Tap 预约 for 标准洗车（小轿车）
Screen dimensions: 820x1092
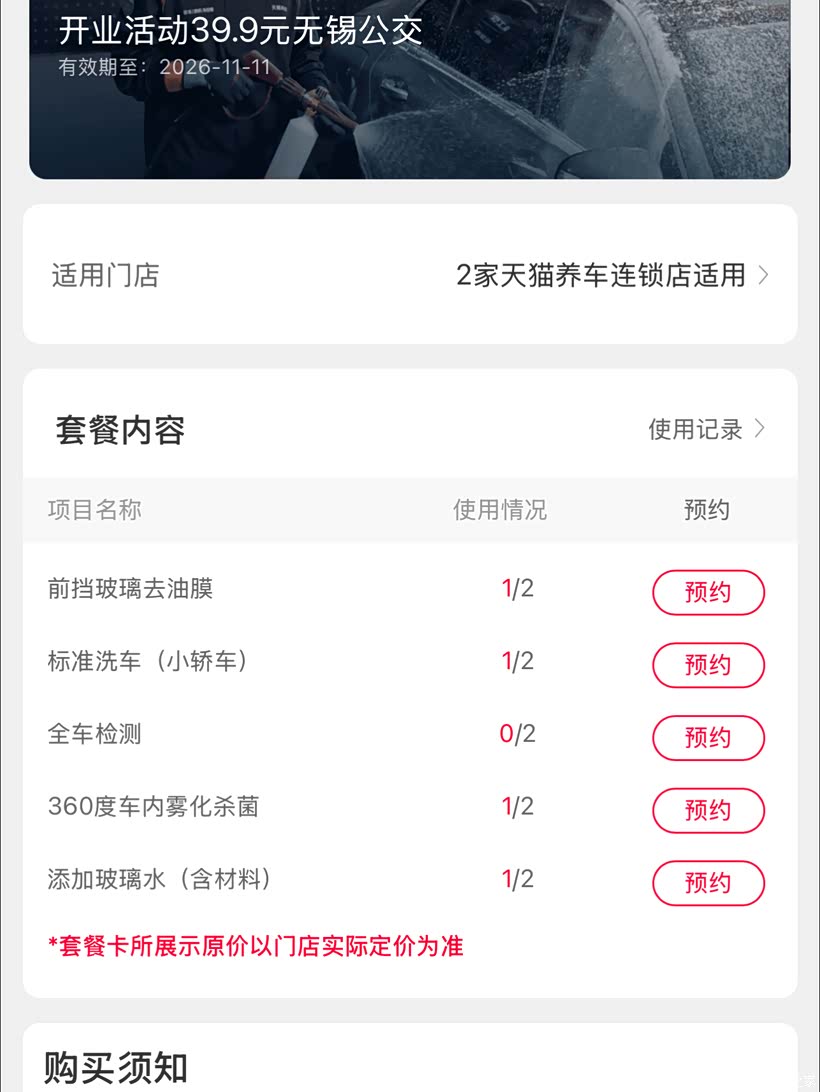709,665
